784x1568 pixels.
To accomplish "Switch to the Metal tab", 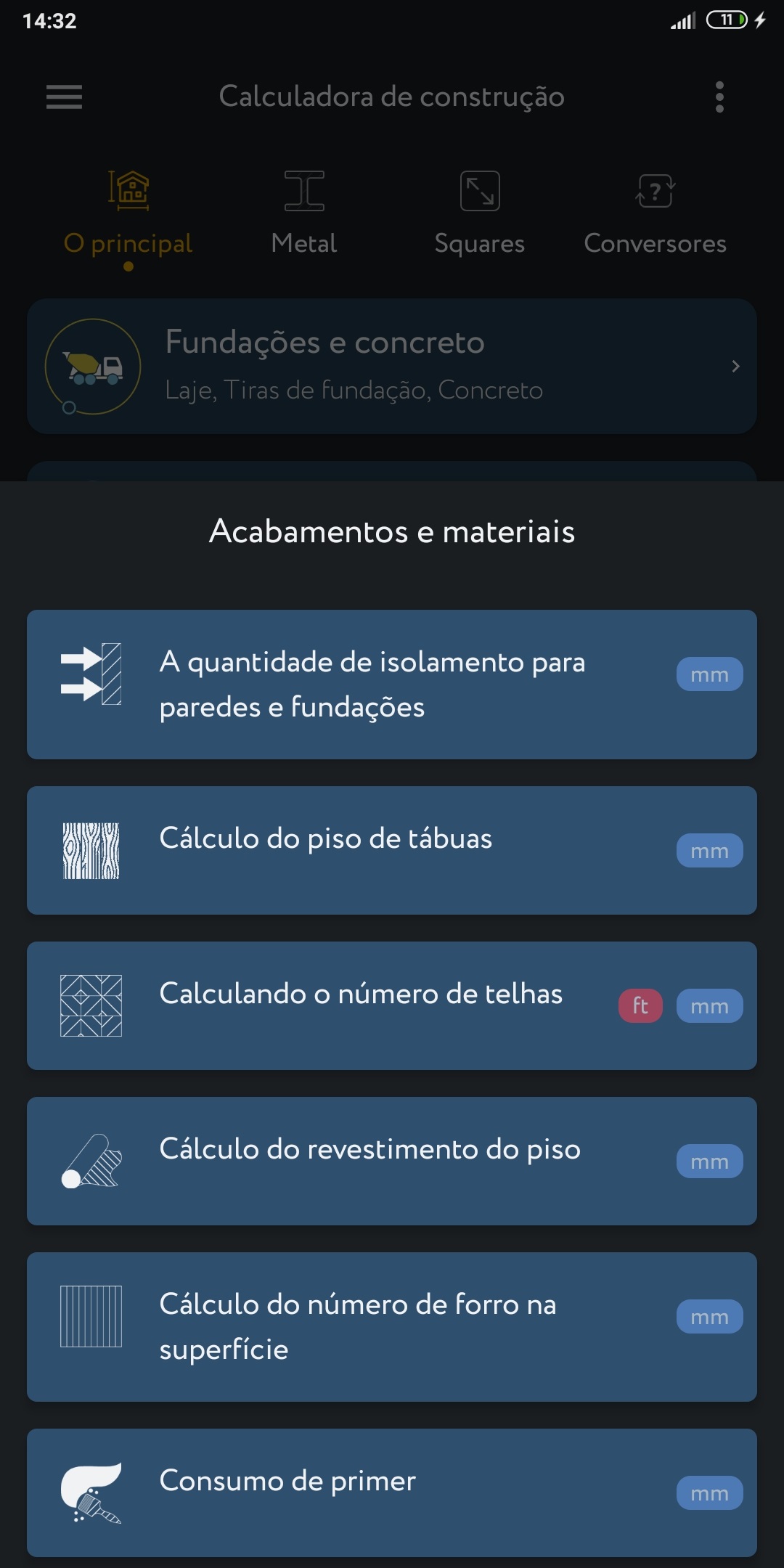I will (304, 214).
